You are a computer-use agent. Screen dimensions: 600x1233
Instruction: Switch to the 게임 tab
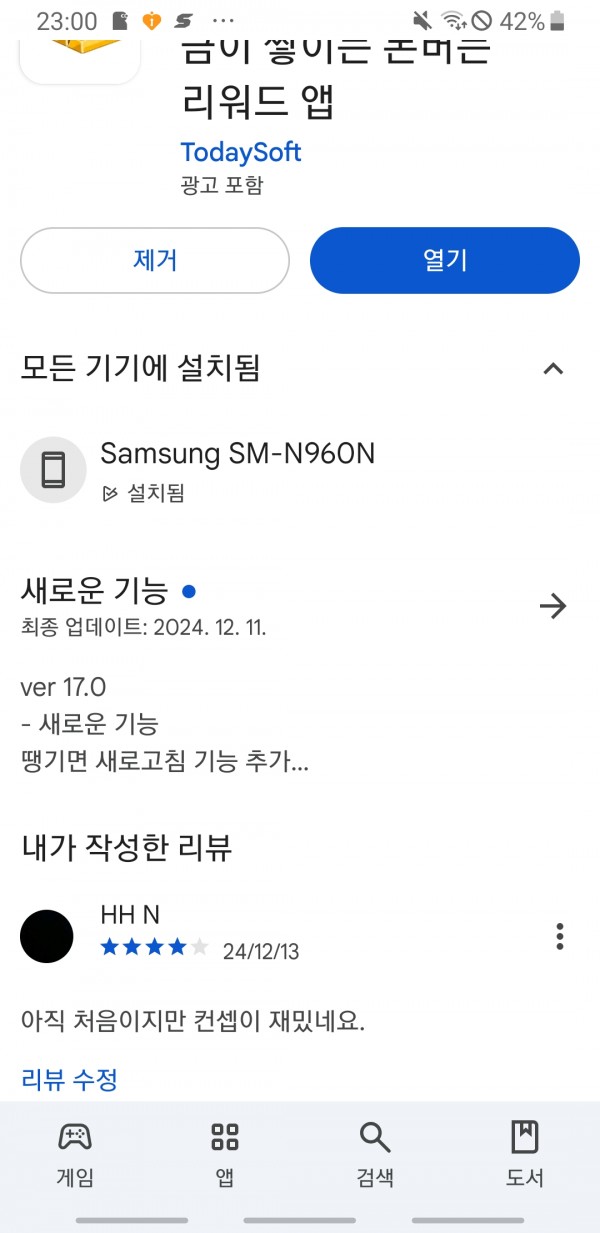click(75, 1154)
